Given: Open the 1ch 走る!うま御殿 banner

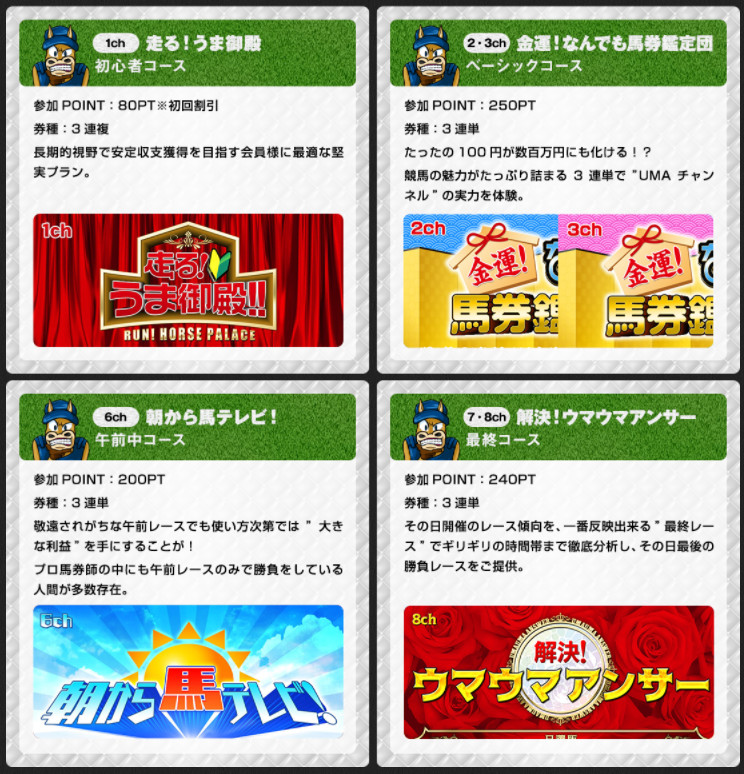Looking at the screenshot, I should click(188, 281).
